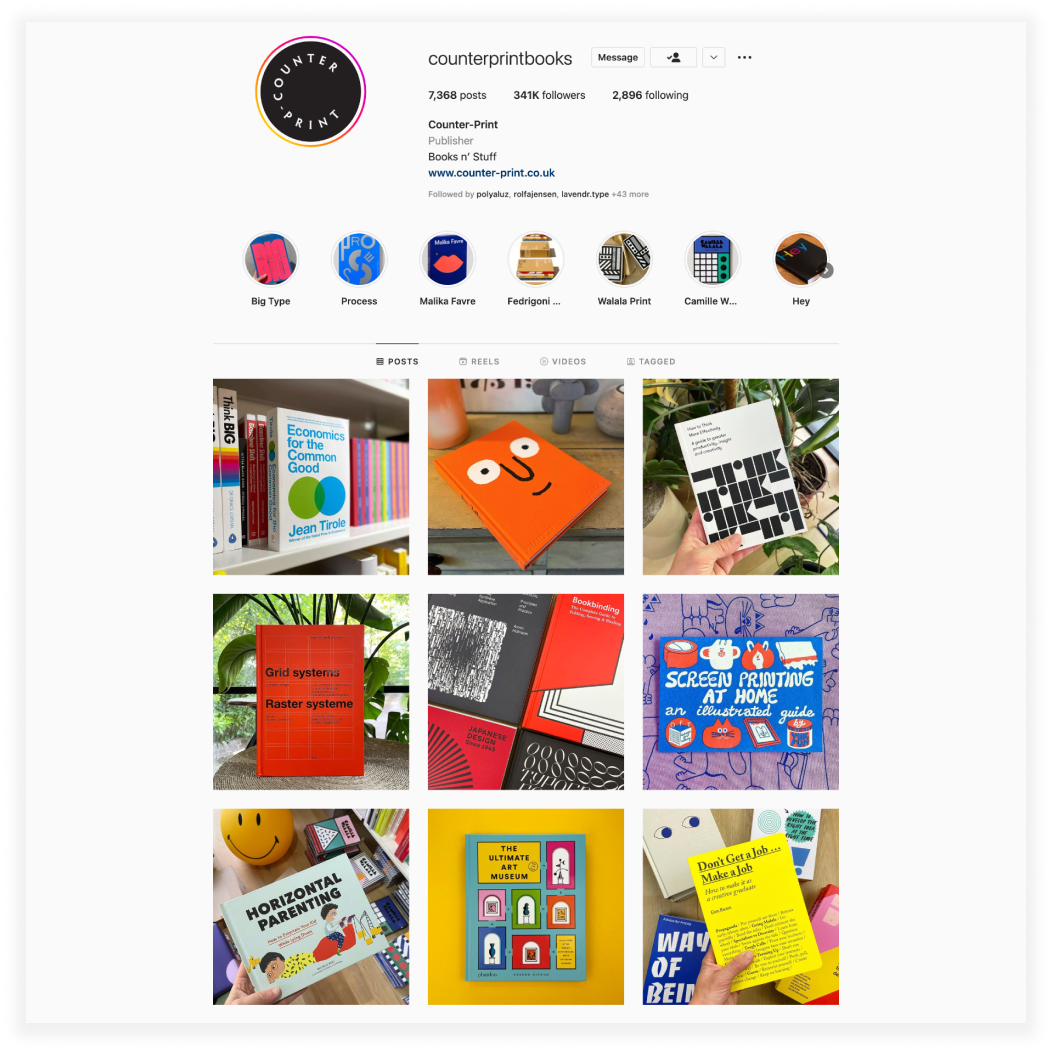The height and width of the screenshot is (1053, 1052).
Task: Open the www.counter-print.co.uk link
Action: 491,173
